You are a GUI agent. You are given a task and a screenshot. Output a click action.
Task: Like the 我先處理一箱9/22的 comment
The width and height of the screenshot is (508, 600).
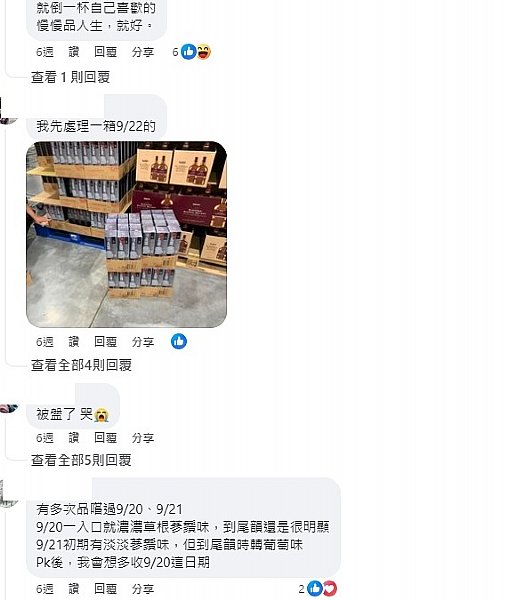tap(74, 341)
